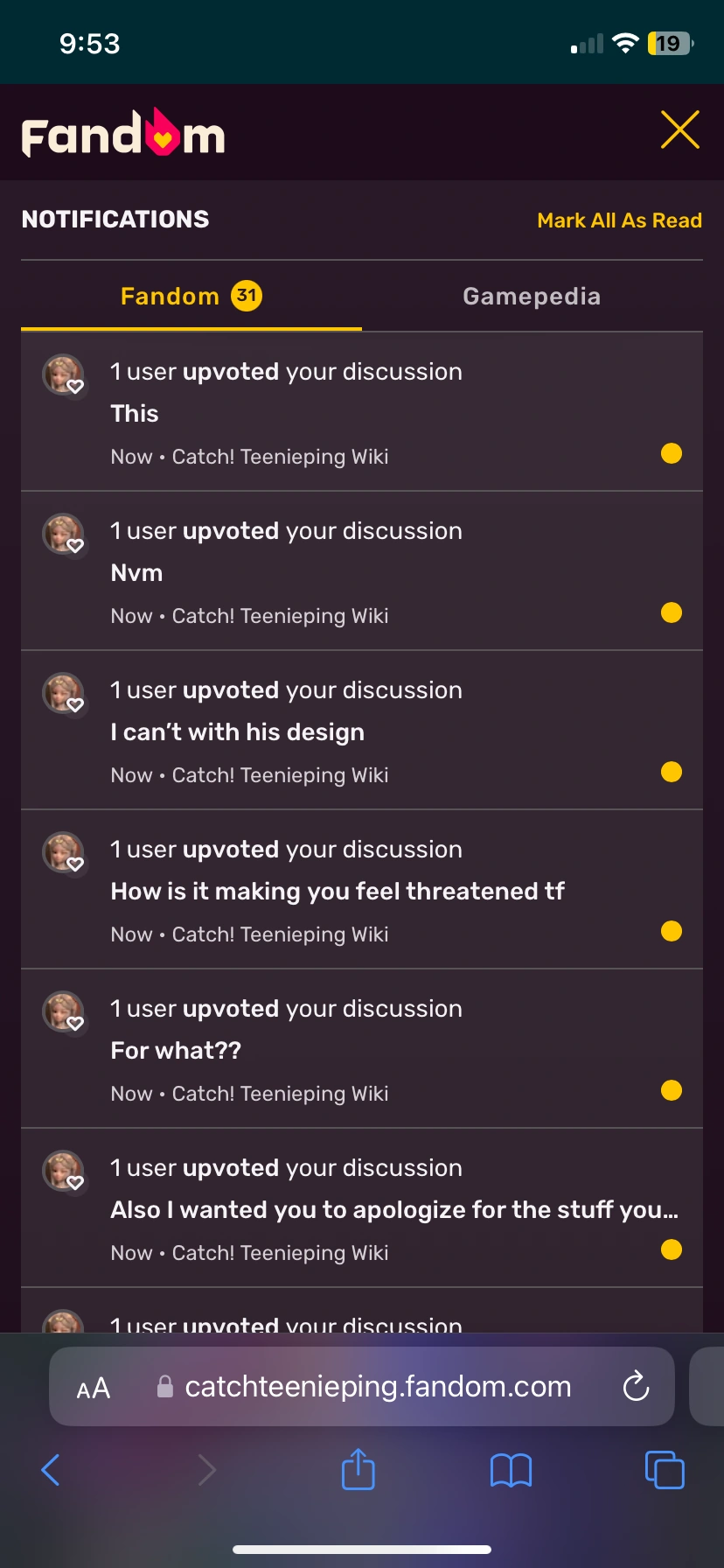Open the upvote notification for "This"

[x=362, y=412]
